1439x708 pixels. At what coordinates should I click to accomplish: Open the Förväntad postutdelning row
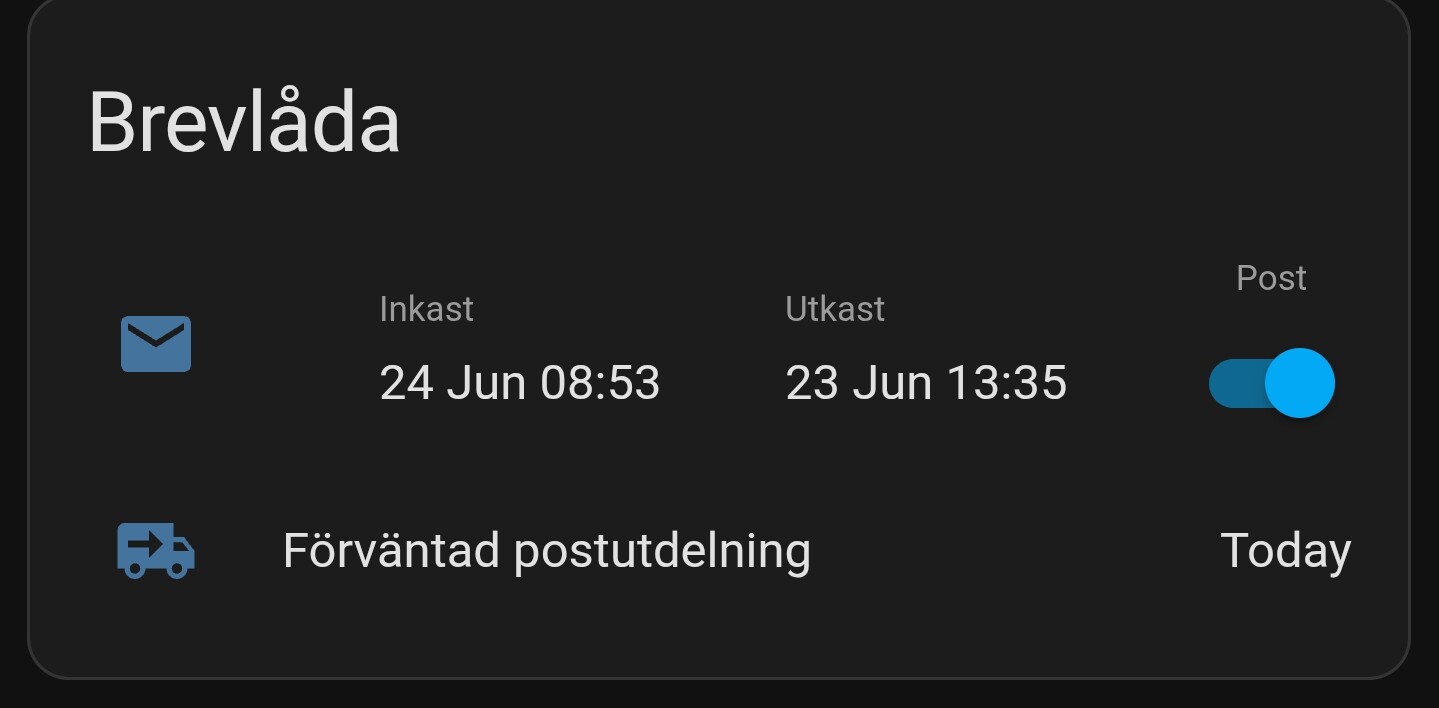(546, 551)
